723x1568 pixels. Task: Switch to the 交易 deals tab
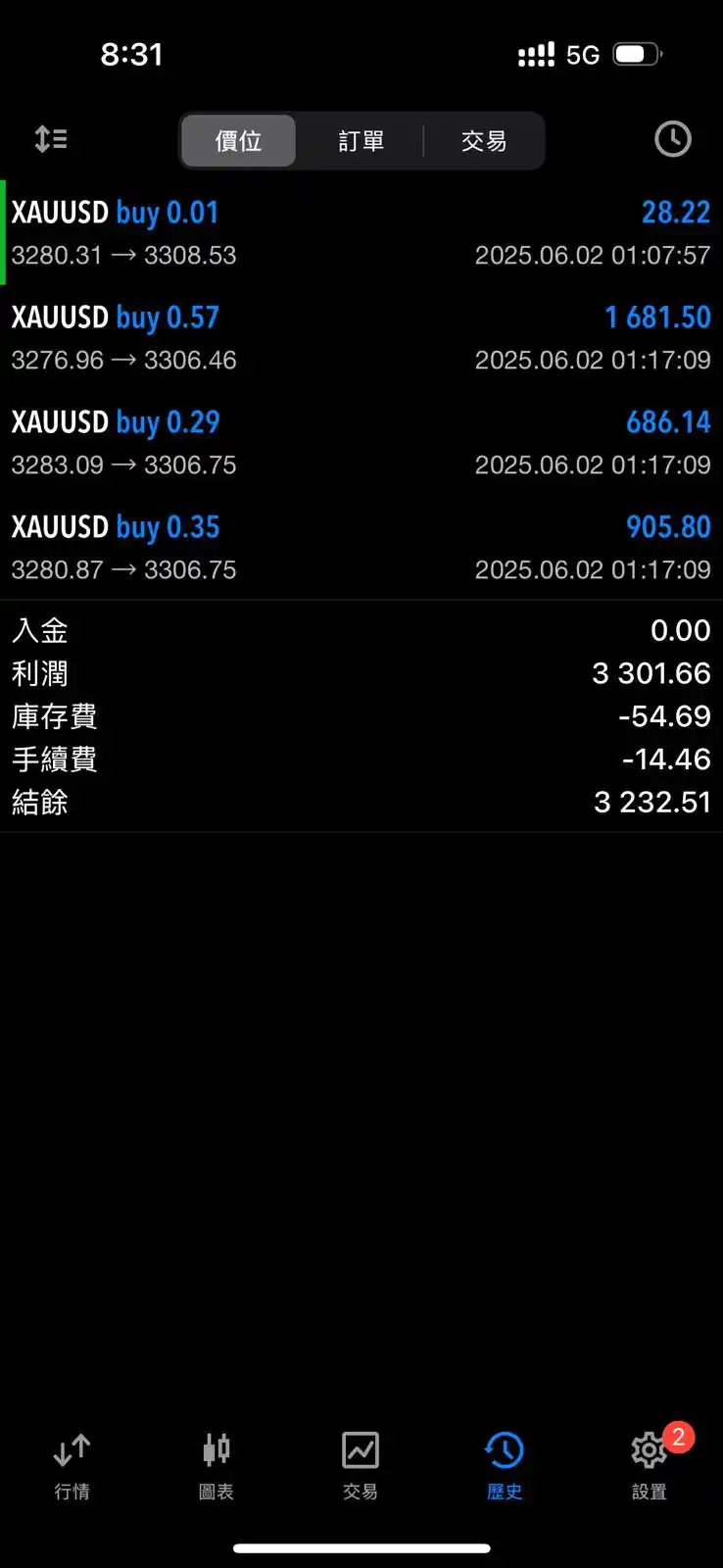483,140
